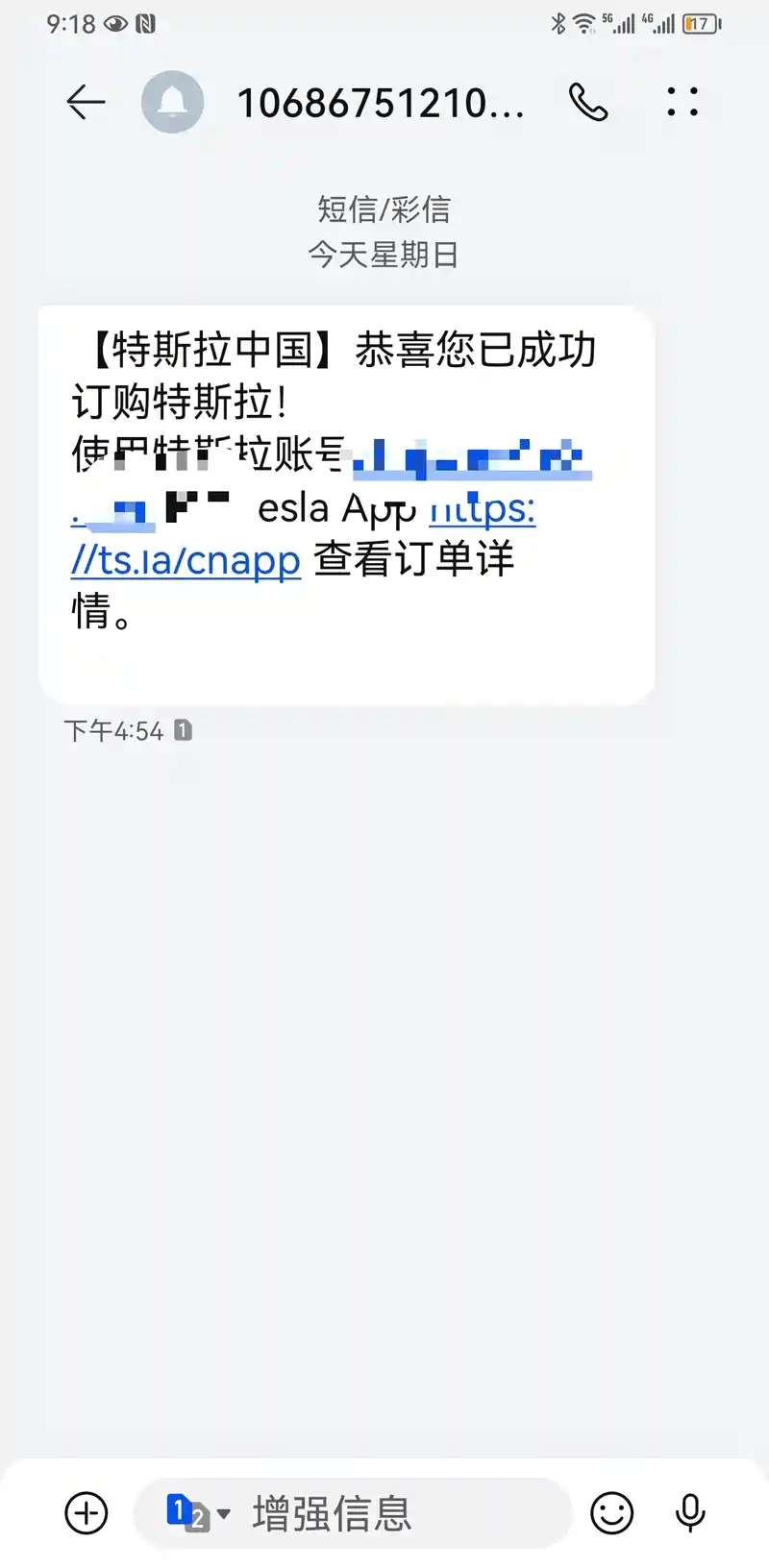This screenshot has height=1568, width=769.
Task: Open the four-dot more options menu
Action: (682, 102)
